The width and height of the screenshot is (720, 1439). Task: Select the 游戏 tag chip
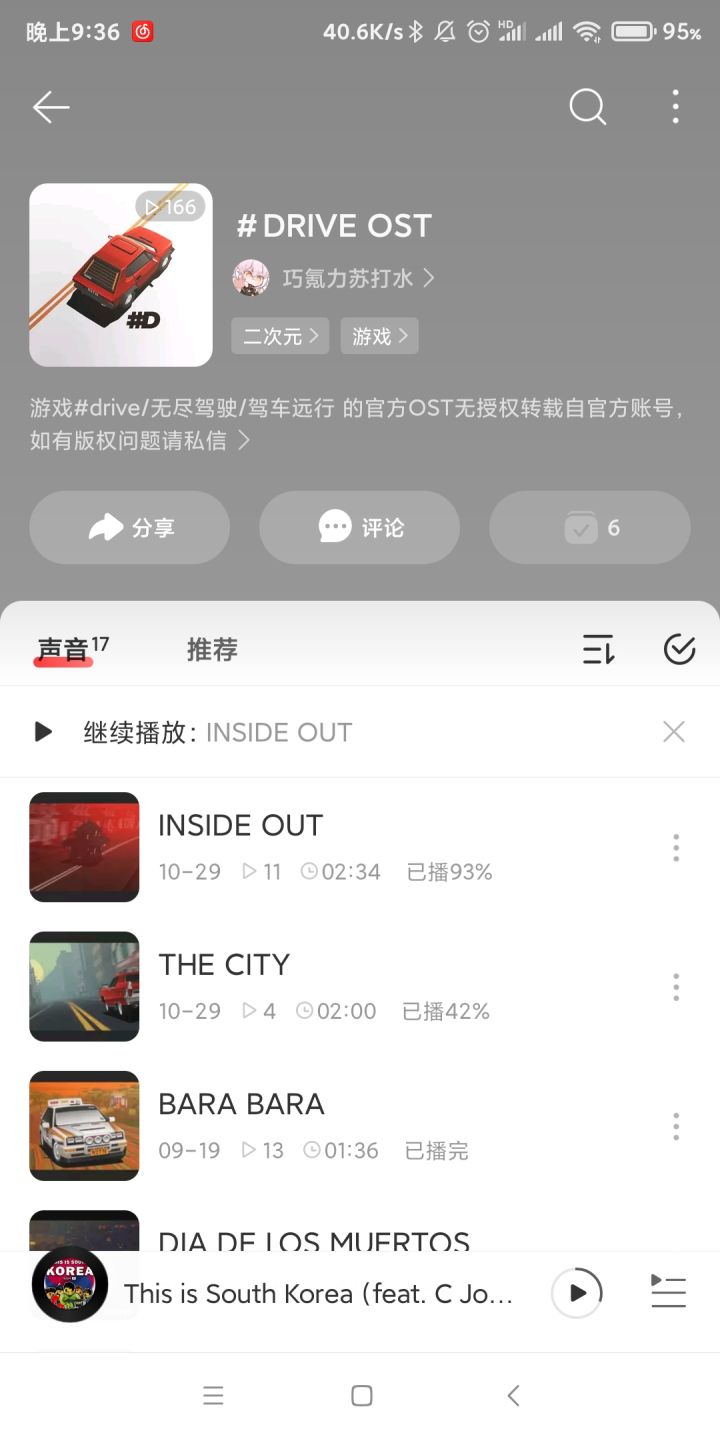(379, 336)
